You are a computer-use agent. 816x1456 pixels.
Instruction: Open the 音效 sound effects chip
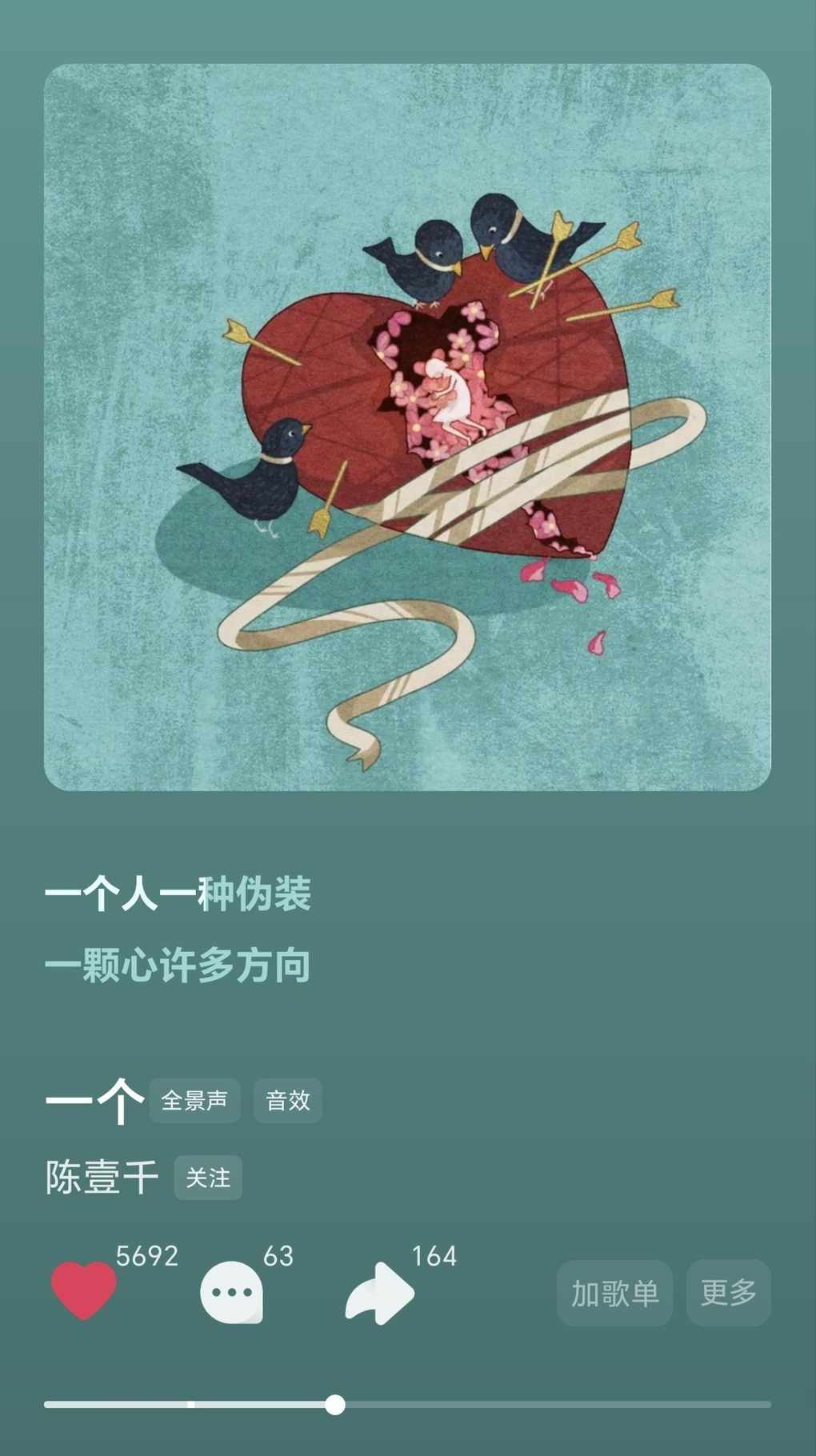[x=287, y=1101]
